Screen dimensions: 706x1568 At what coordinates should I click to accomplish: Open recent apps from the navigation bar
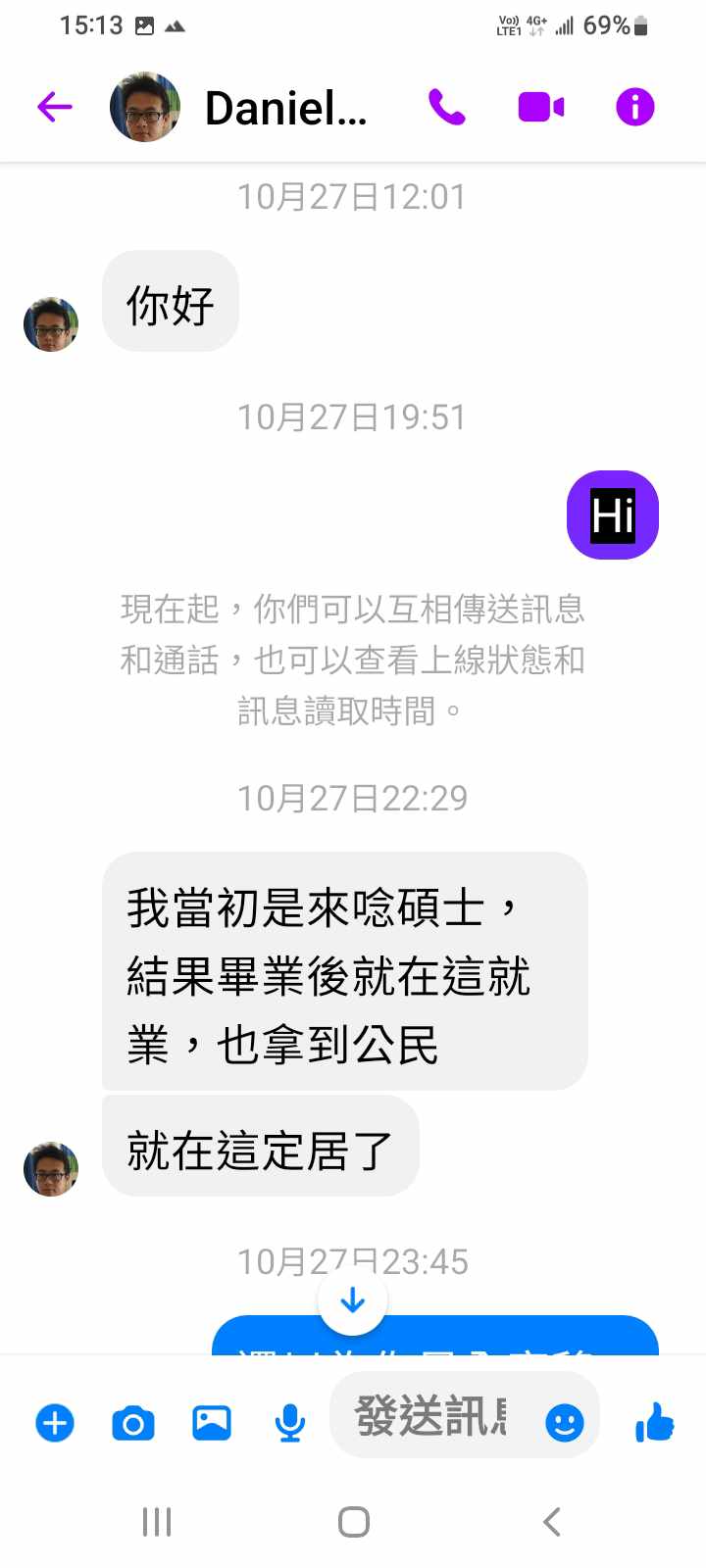coord(157,1522)
